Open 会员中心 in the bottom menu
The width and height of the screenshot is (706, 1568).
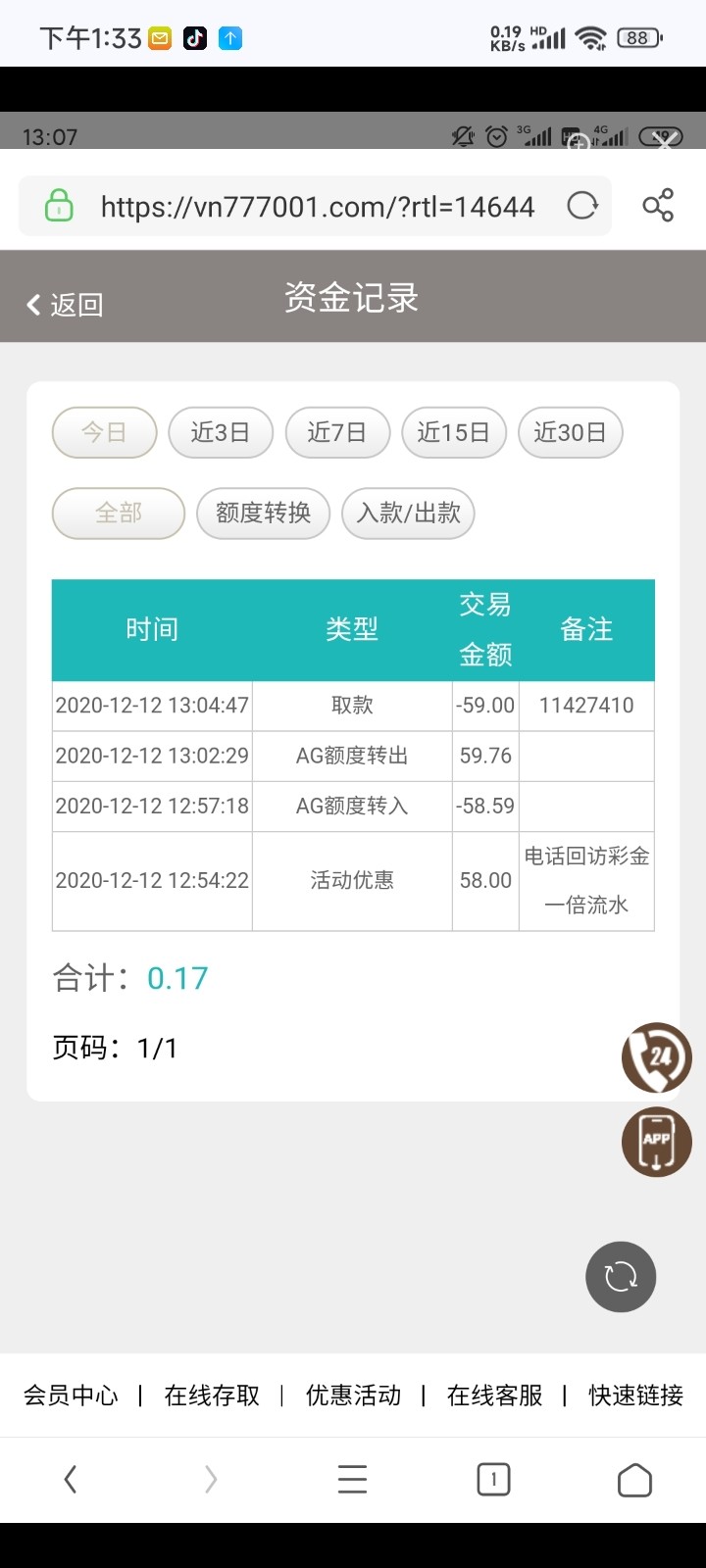[x=71, y=1396]
